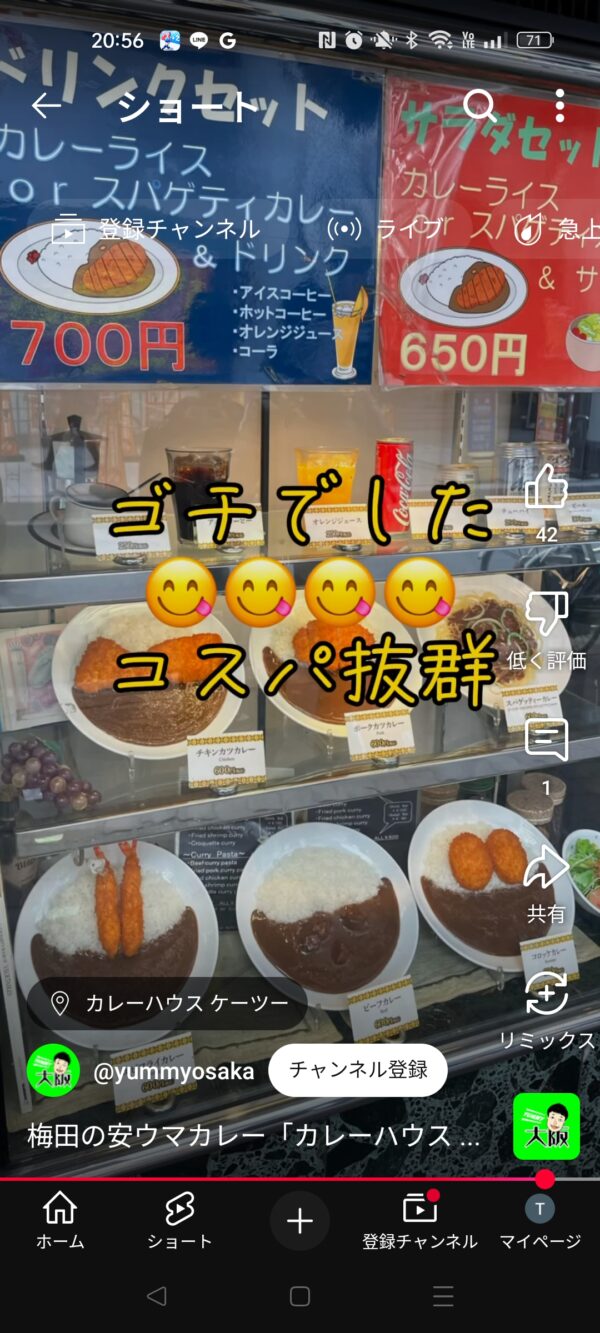Image resolution: width=600 pixels, height=1333 pixels.
Task: Select the ライブ chip
Action: coord(385,230)
